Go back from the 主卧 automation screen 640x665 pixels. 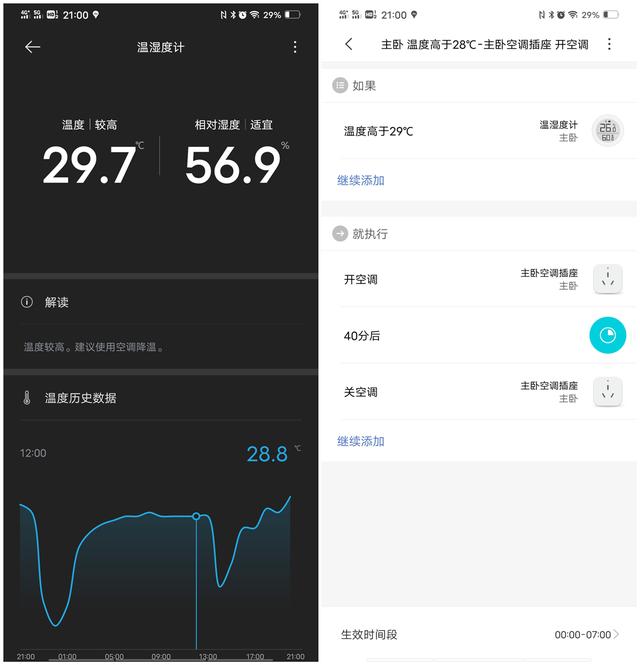[x=348, y=45]
